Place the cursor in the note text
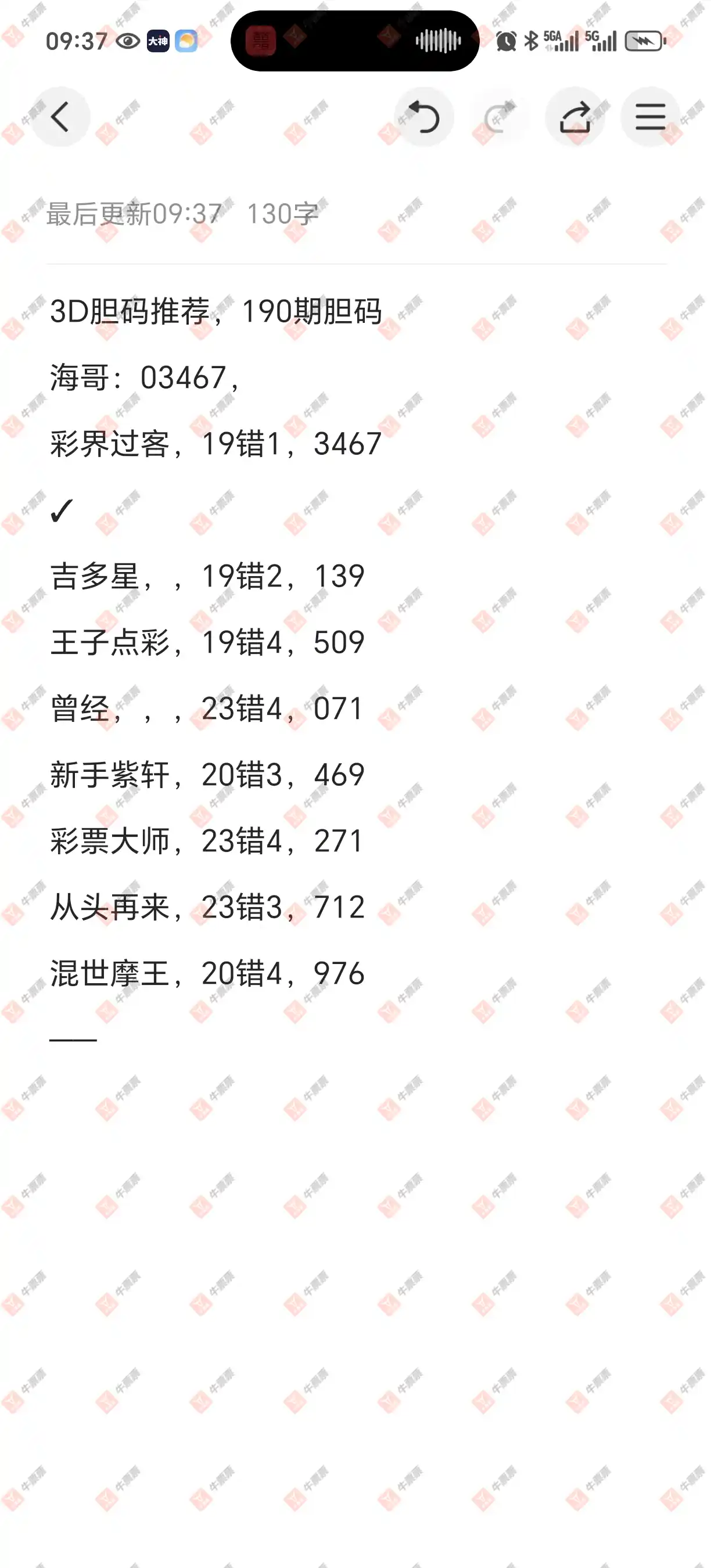This screenshot has height=1568, width=711. point(355,670)
